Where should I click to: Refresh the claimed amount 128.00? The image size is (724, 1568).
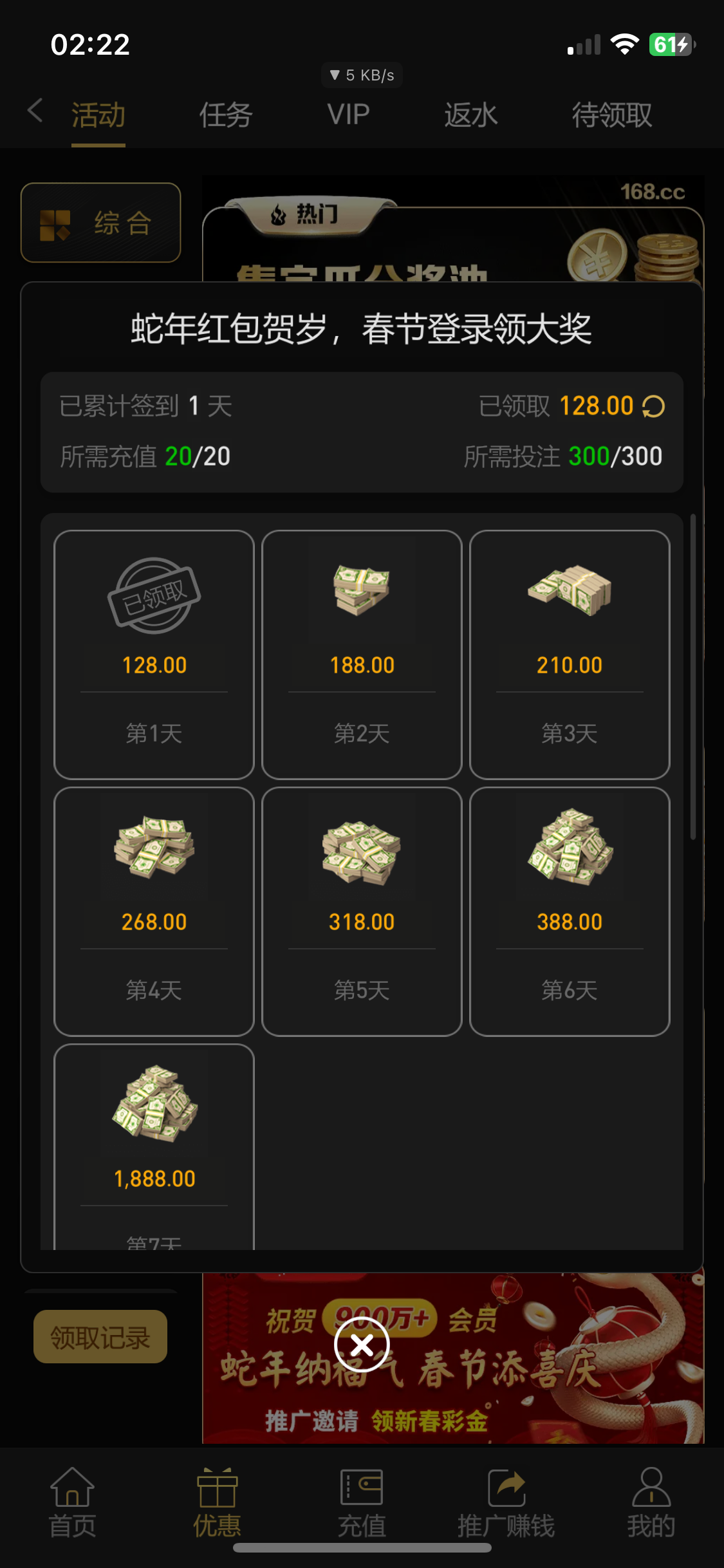(x=653, y=406)
